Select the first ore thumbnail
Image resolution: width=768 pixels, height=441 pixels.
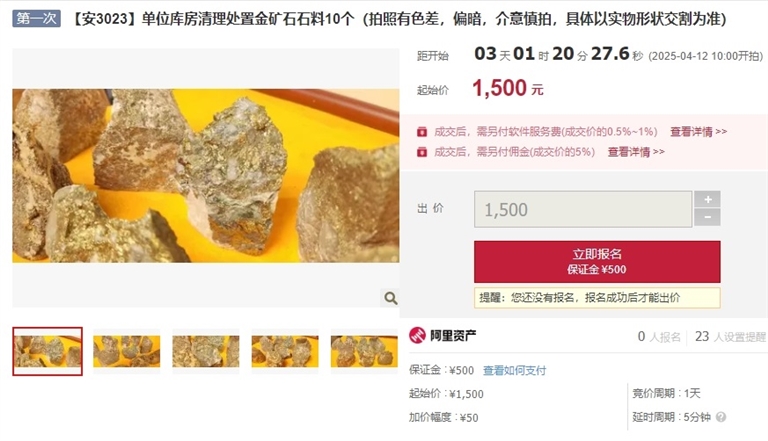click(x=47, y=351)
